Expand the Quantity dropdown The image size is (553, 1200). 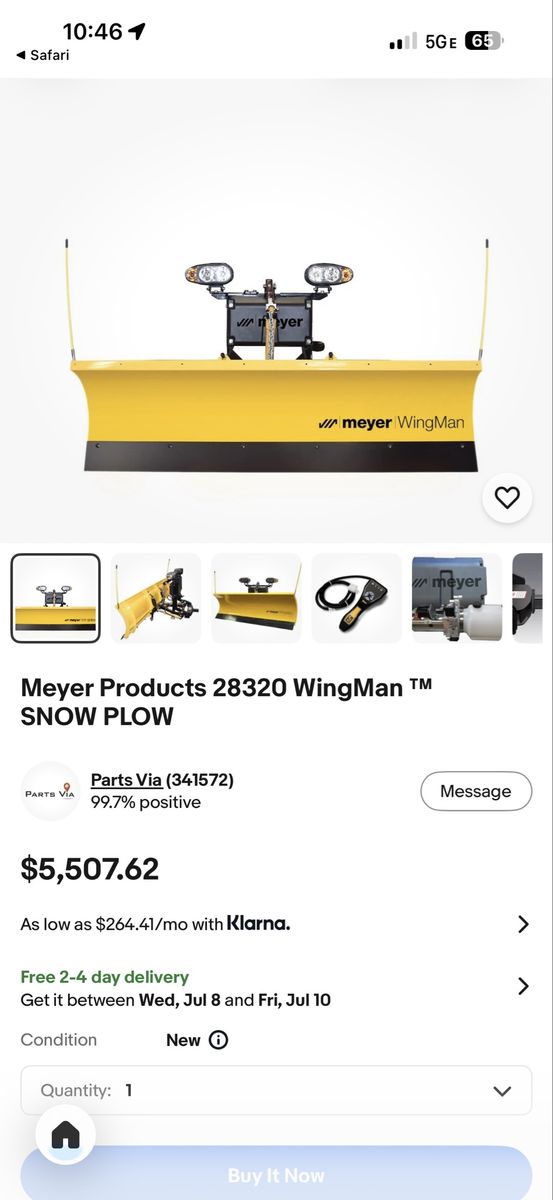tap(276, 1090)
